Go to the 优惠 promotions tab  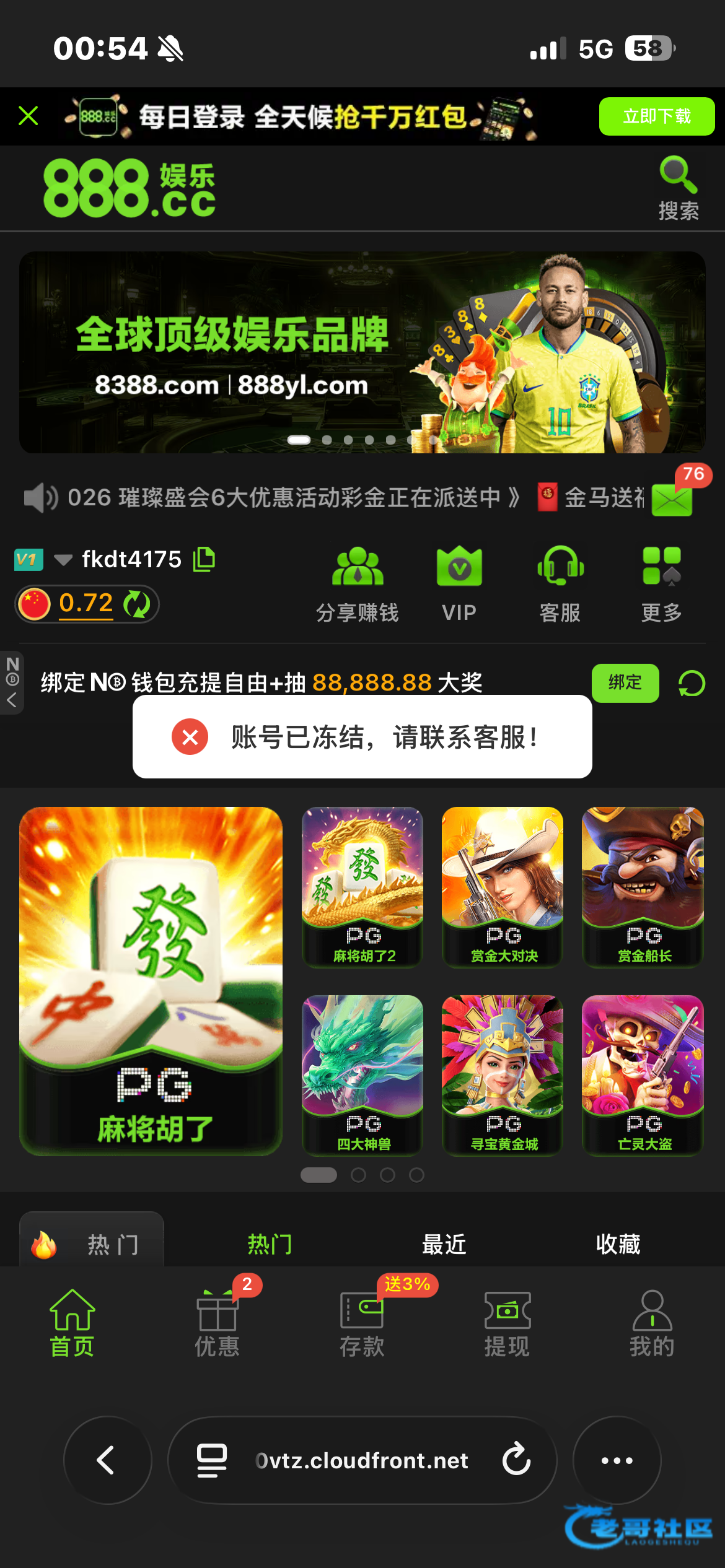coord(217,1322)
